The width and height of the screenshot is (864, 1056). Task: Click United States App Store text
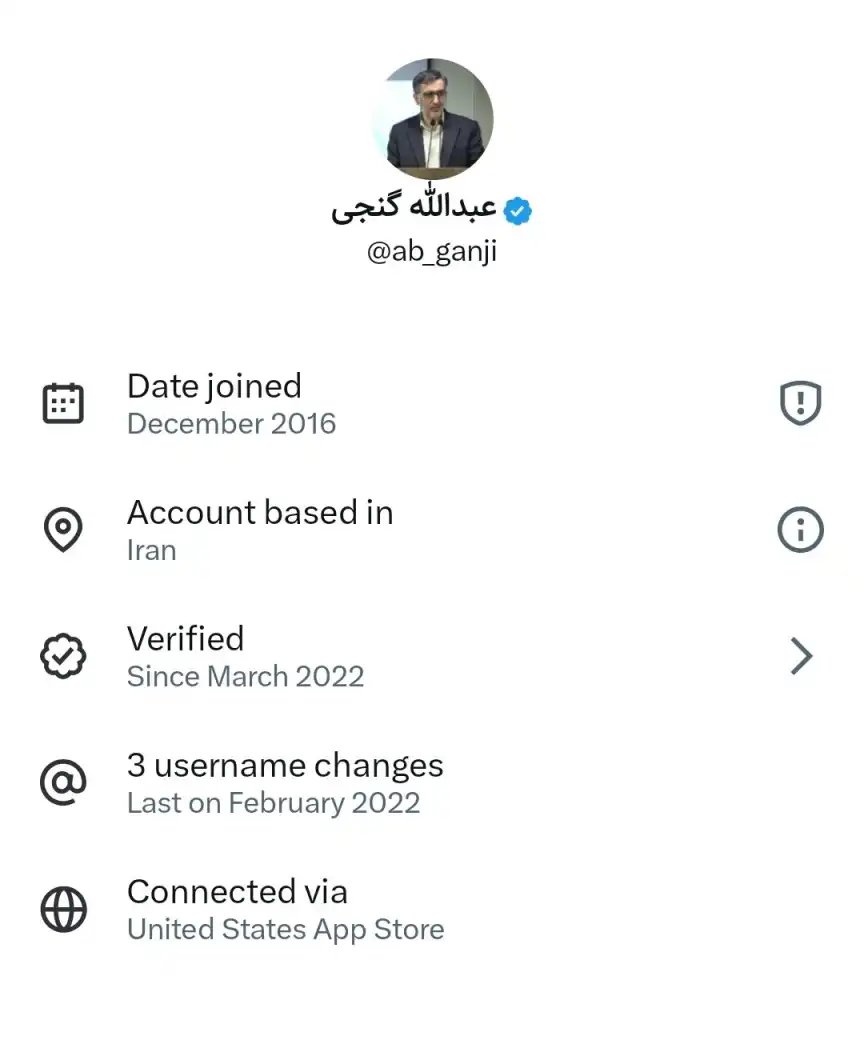[285, 929]
